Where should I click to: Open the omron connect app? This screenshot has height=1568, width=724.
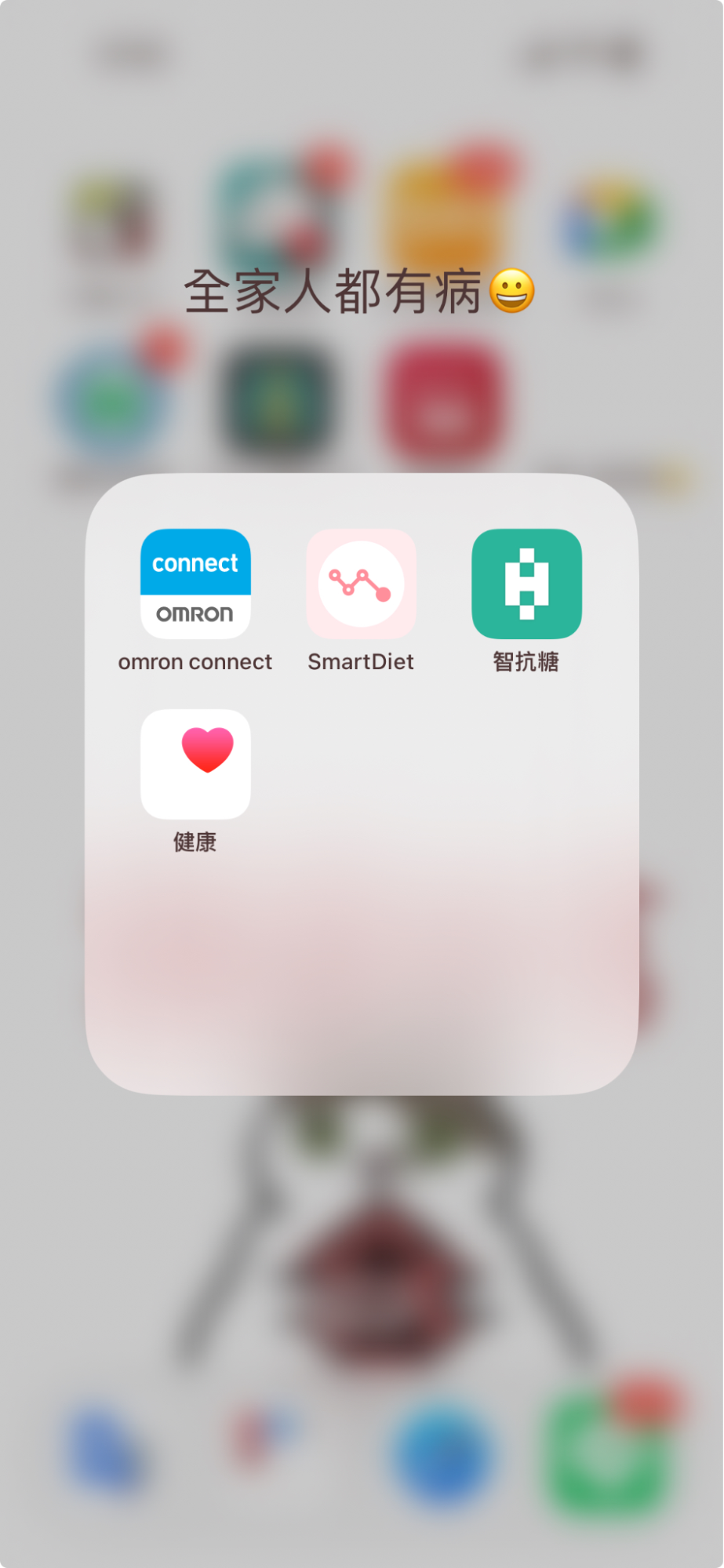[x=195, y=584]
